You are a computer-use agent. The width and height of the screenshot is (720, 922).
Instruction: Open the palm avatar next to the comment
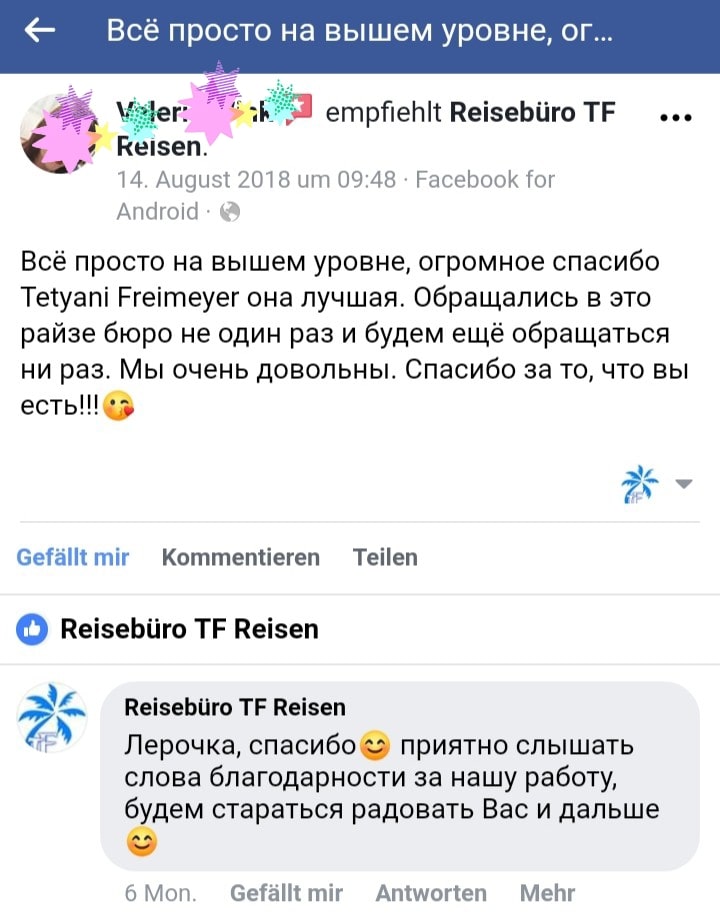53,717
